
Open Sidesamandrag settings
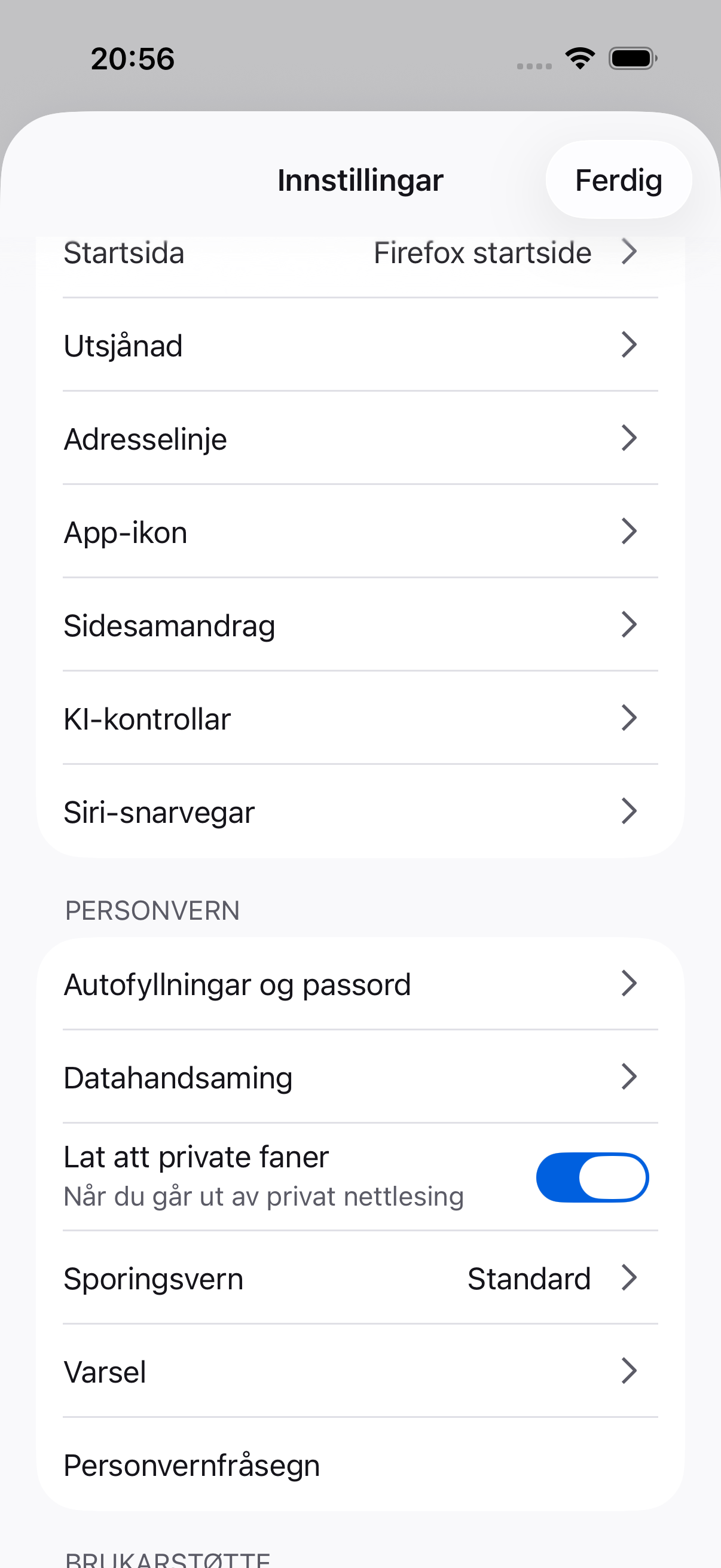pyautogui.click(x=360, y=624)
